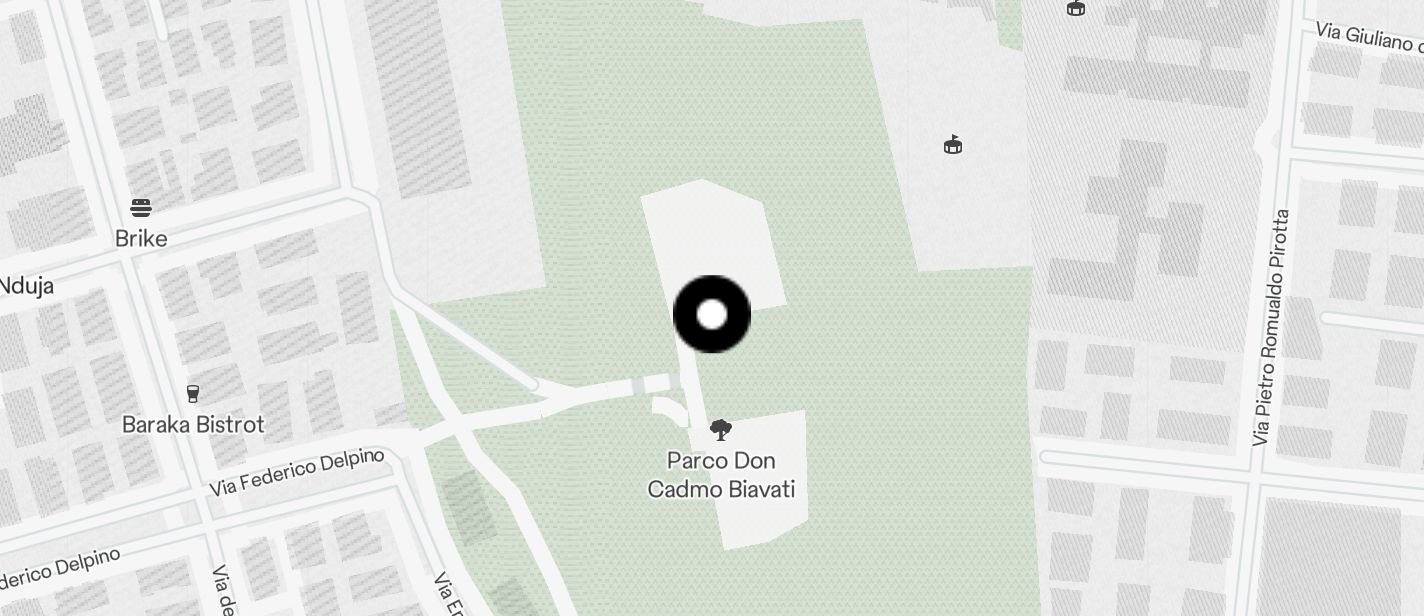
Task: Tap the black location pin marker
Action: [x=712, y=315]
